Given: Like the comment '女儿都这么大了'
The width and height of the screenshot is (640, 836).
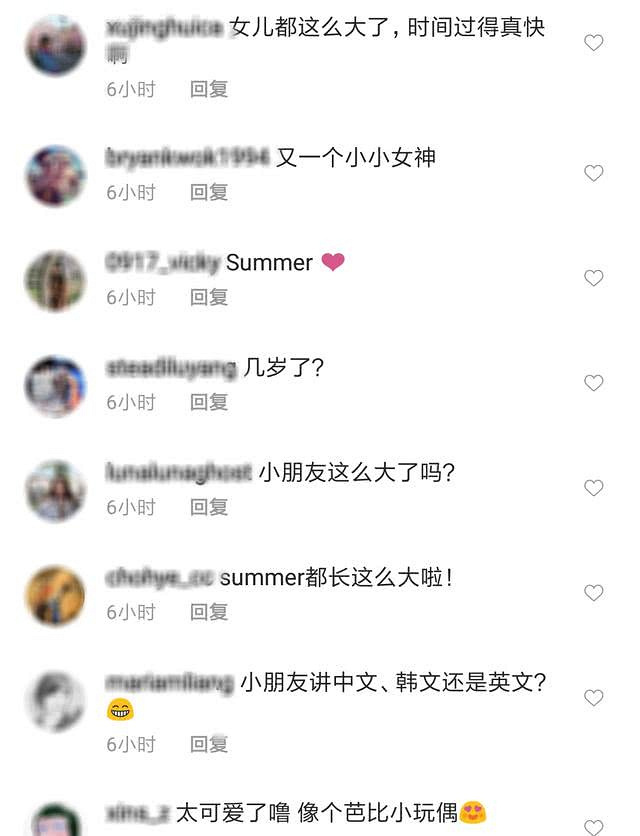Looking at the screenshot, I should [594, 43].
